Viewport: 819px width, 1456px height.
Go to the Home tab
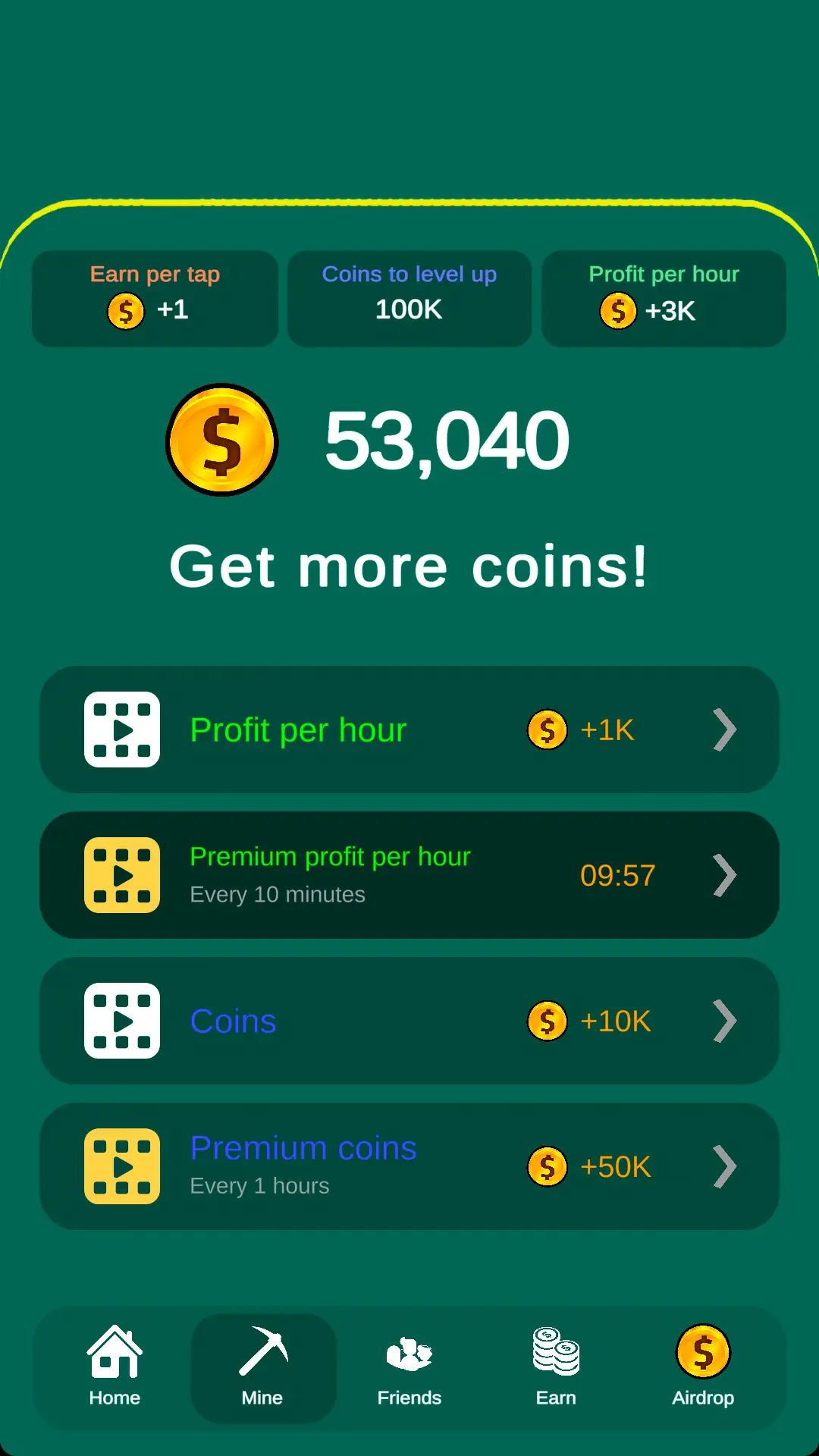pos(115,1368)
